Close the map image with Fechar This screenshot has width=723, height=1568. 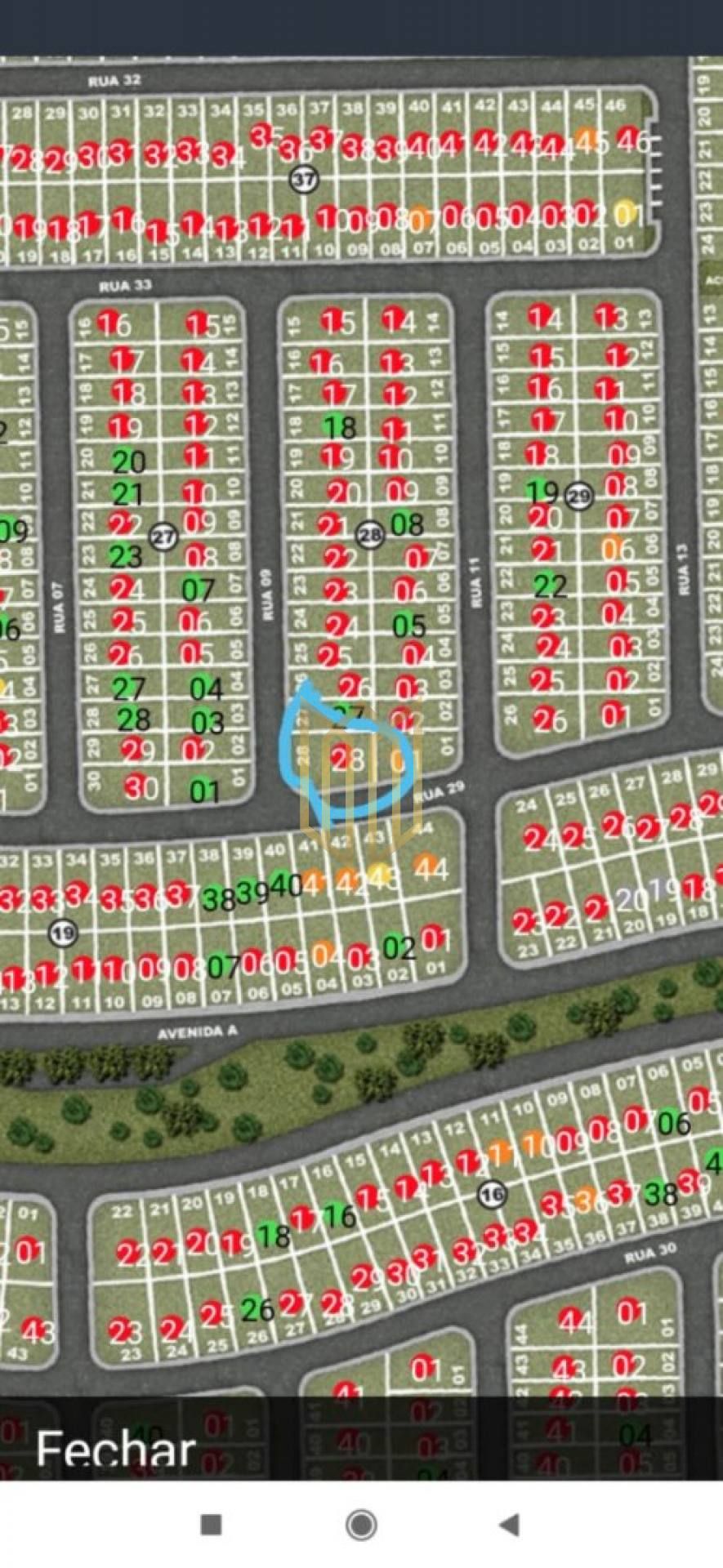[x=115, y=1450]
